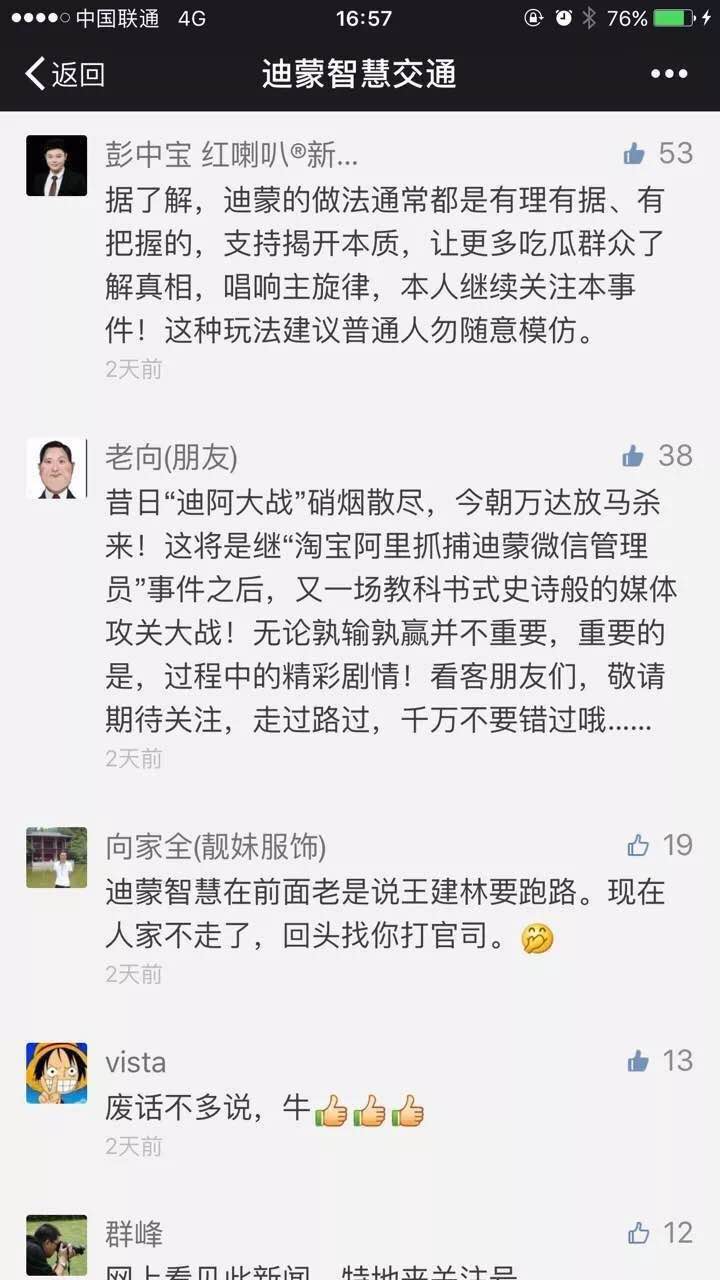720x1280 pixels.
Task: Like 彭中宝's comment
Action: pyautogui.click(x=635, y=153)
